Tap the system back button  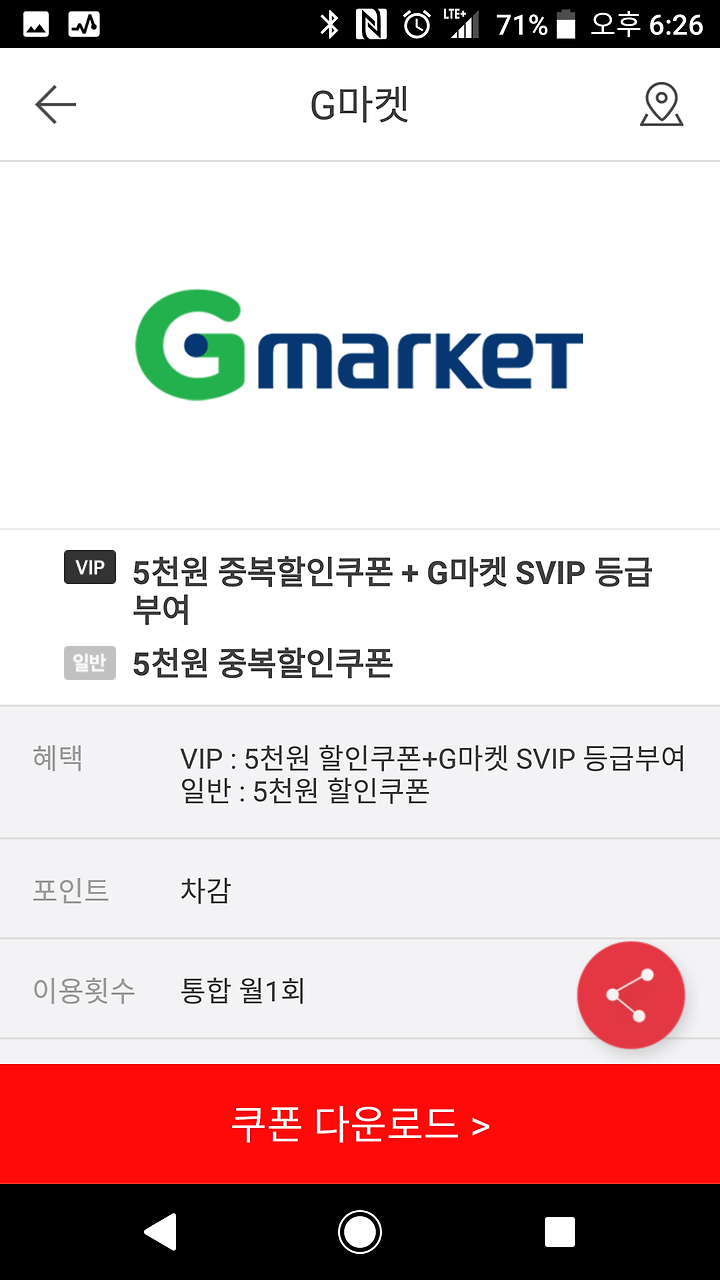coord(161,1232)
